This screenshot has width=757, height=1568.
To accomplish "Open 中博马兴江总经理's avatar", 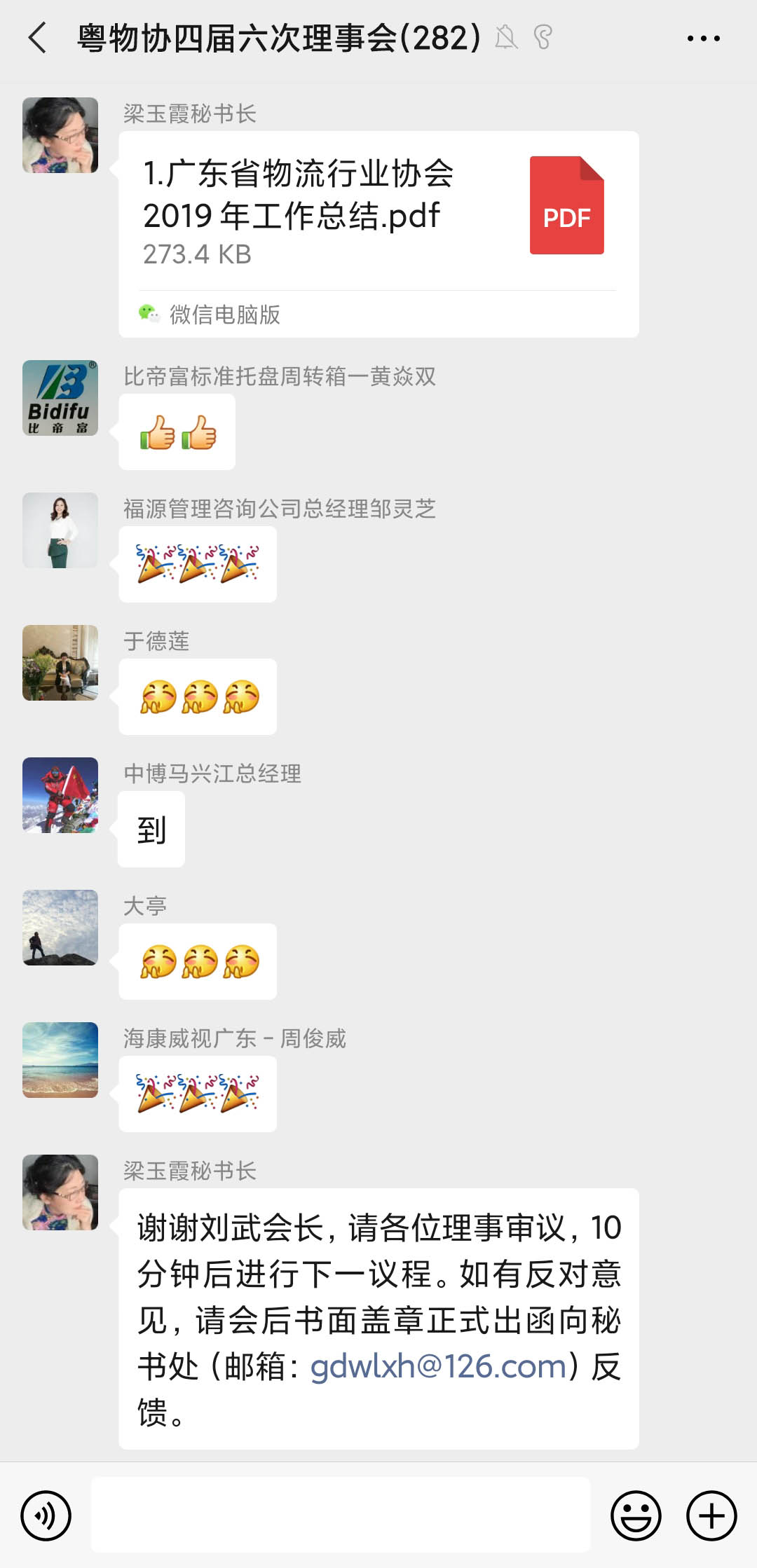I will [x=60, y=795].
